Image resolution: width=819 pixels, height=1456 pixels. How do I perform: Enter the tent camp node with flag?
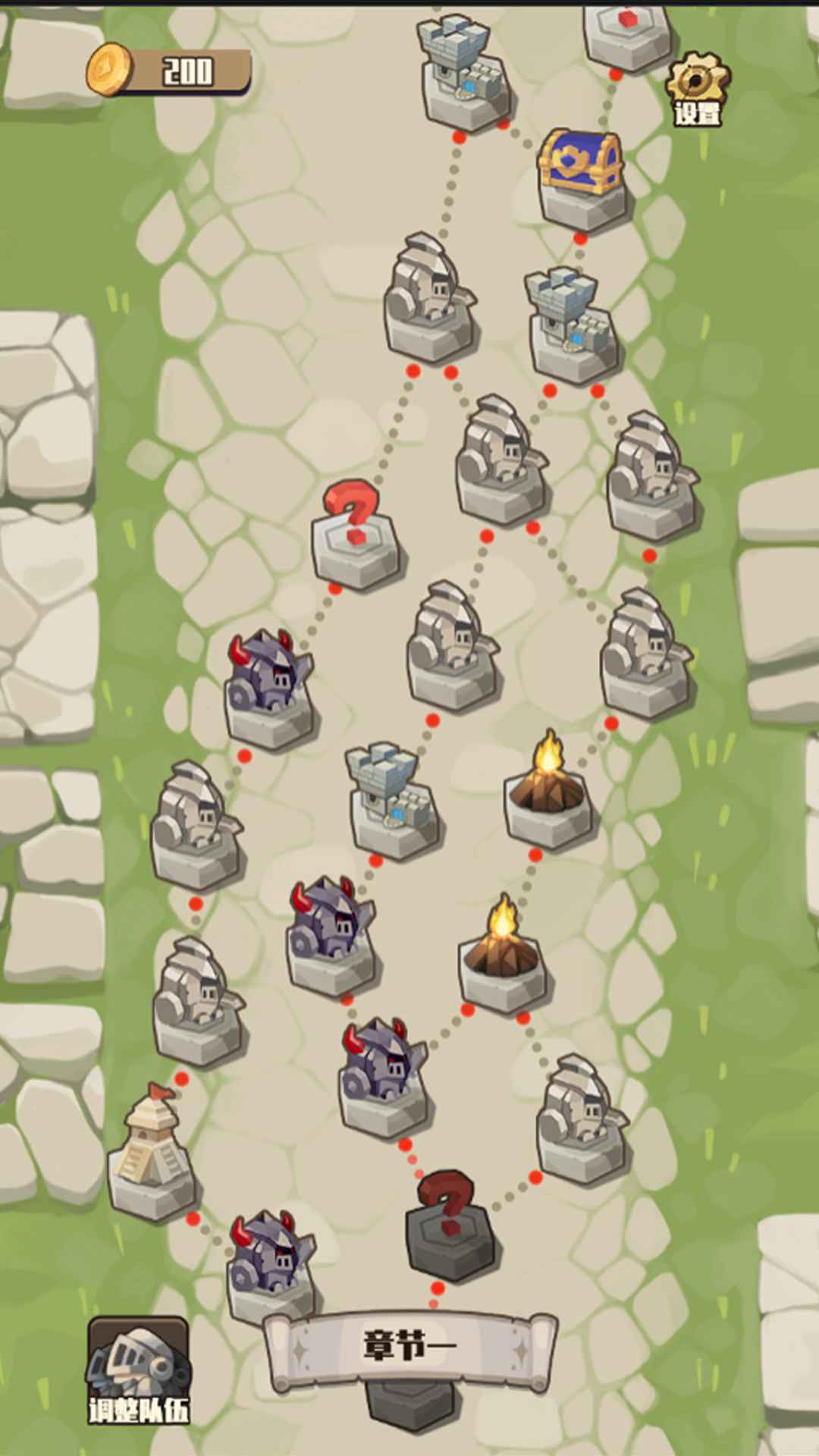click(x=152, y=1153)
